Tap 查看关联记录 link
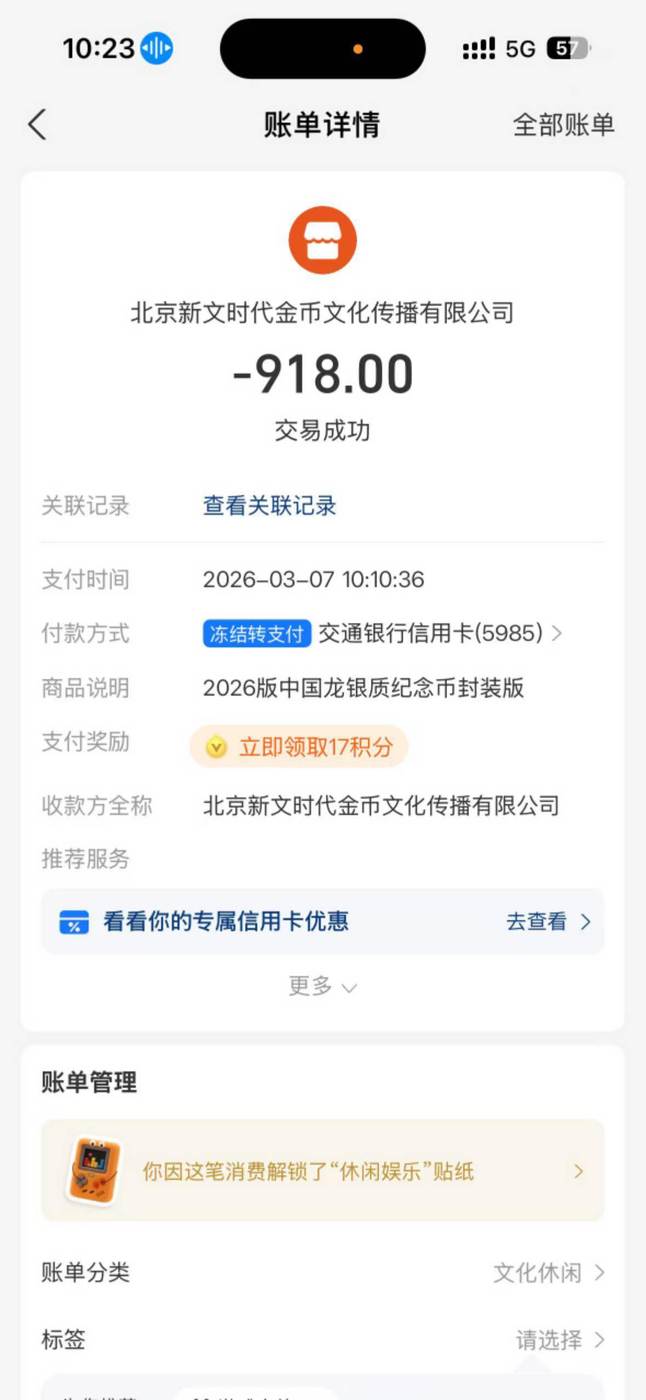The height and width of the screenshot is (1400, 646). [x=269, y=506]
